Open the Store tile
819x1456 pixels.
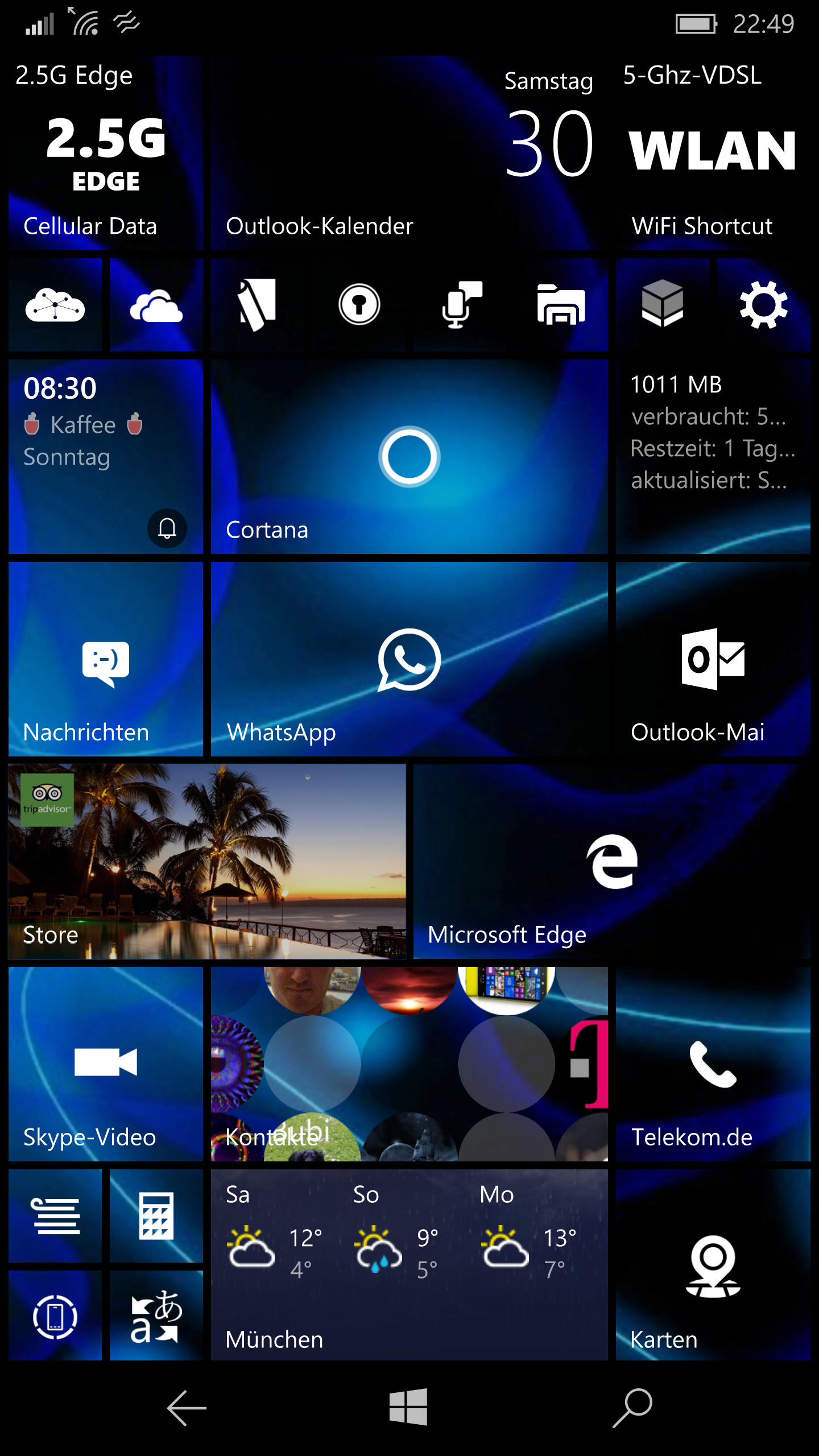pyautogui.click(x=207, y=862)
